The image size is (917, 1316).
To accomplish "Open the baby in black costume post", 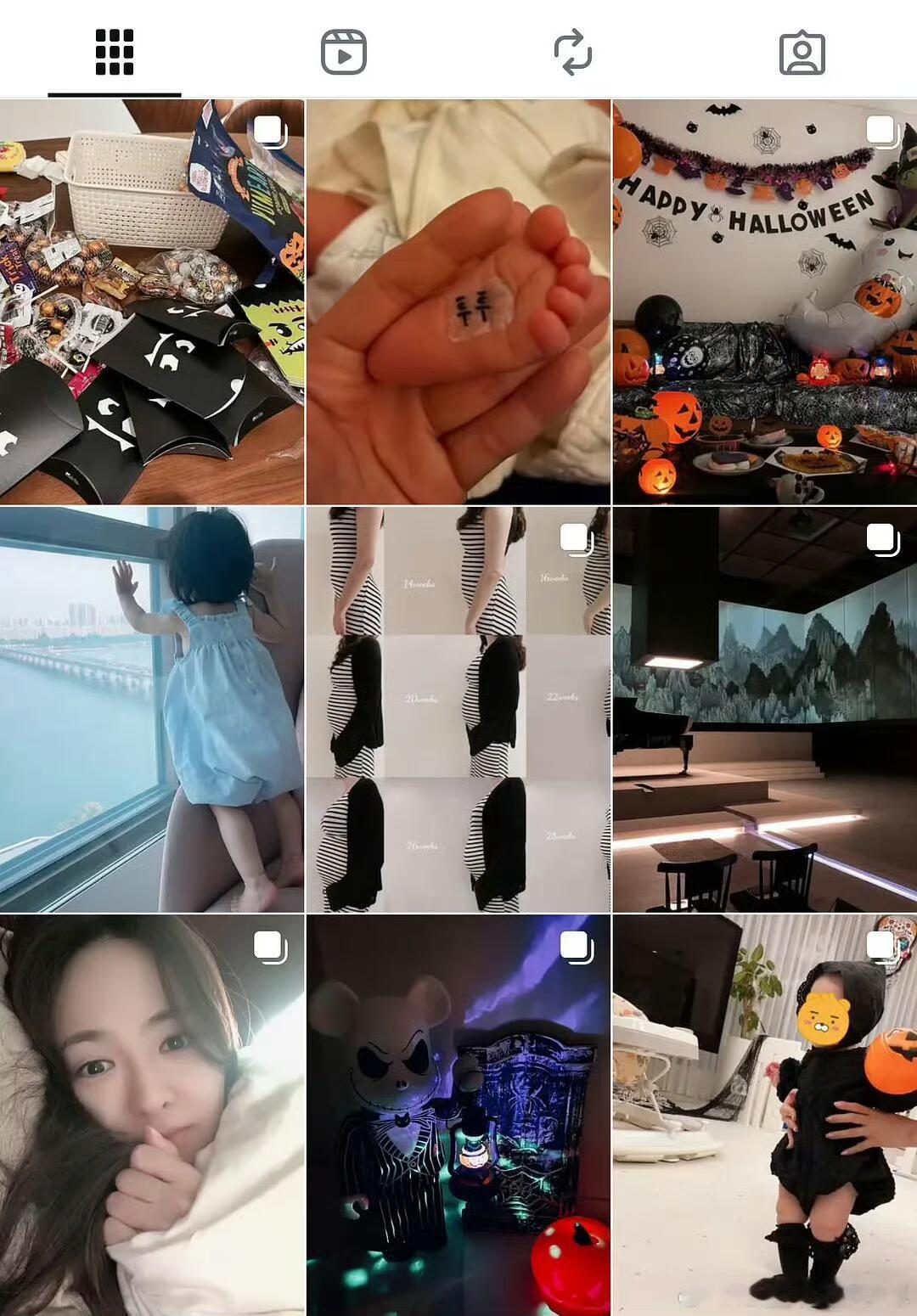I will tap(764, 1112).
